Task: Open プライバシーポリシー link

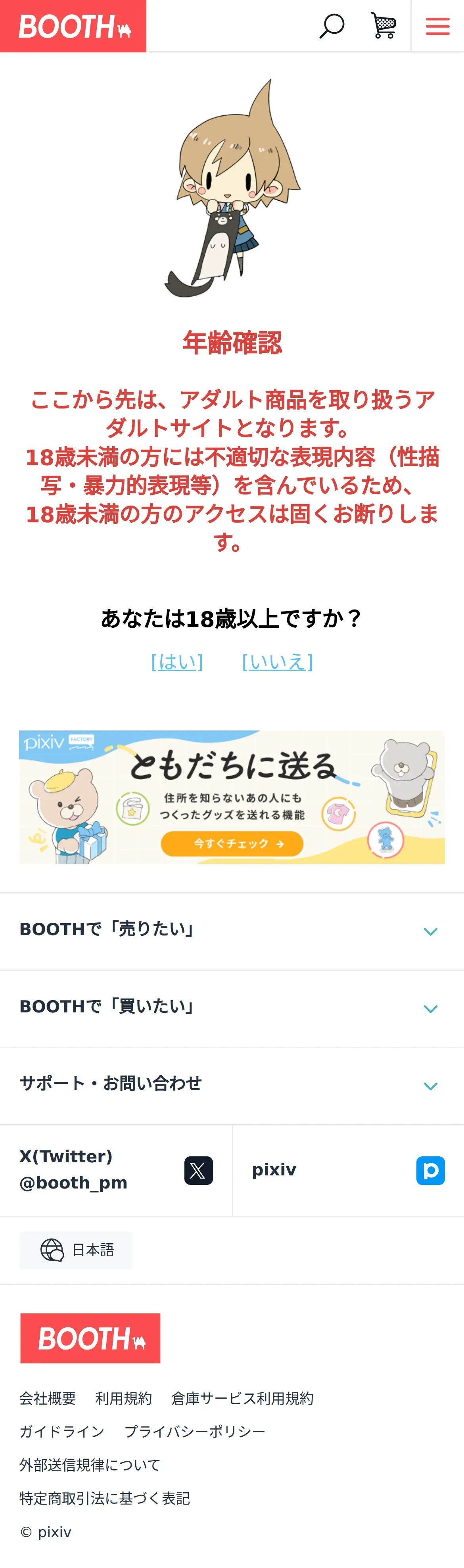Action: (x=195, y=1431)
